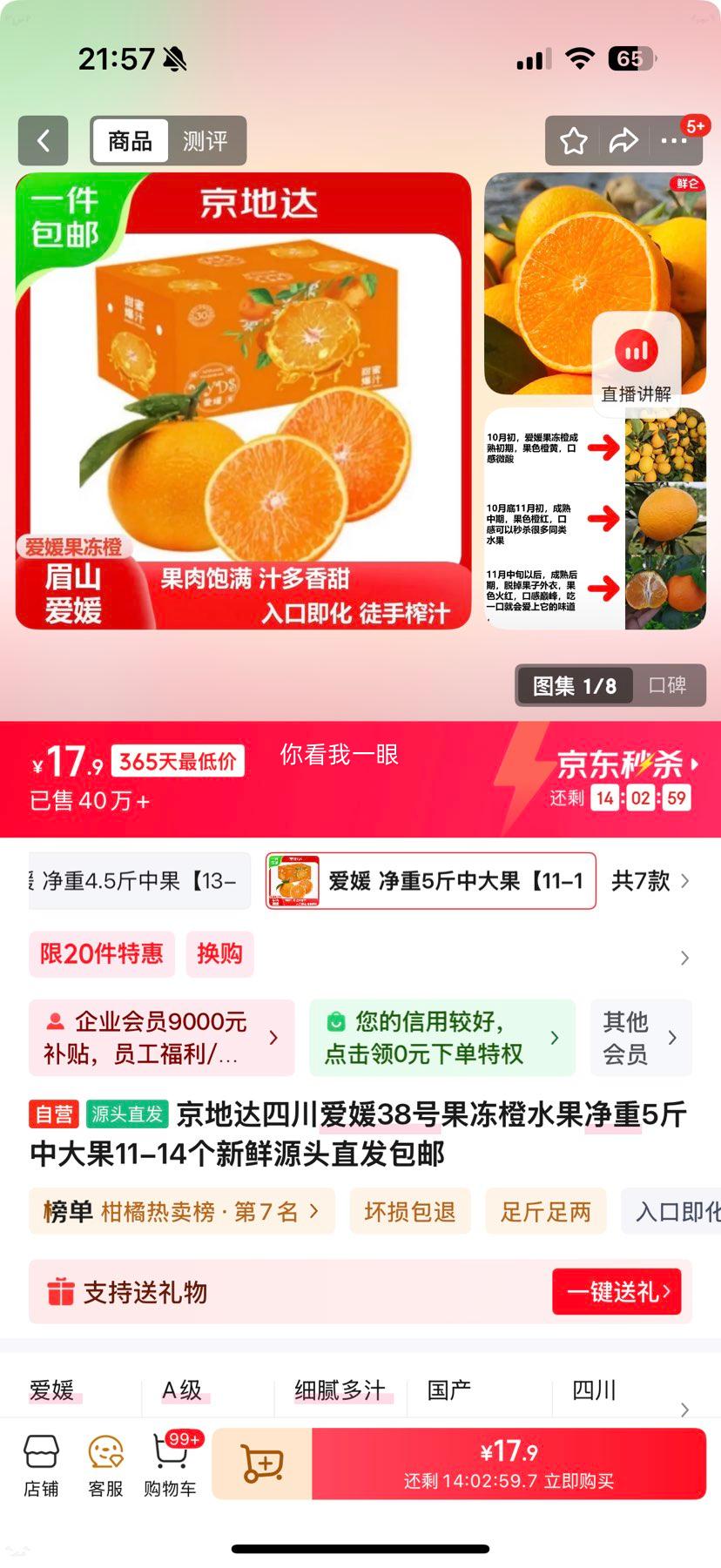This screenshot has width=721, height=1568.
Task: Tap the 一键送礼 gift button
Action: [617, 1292]
